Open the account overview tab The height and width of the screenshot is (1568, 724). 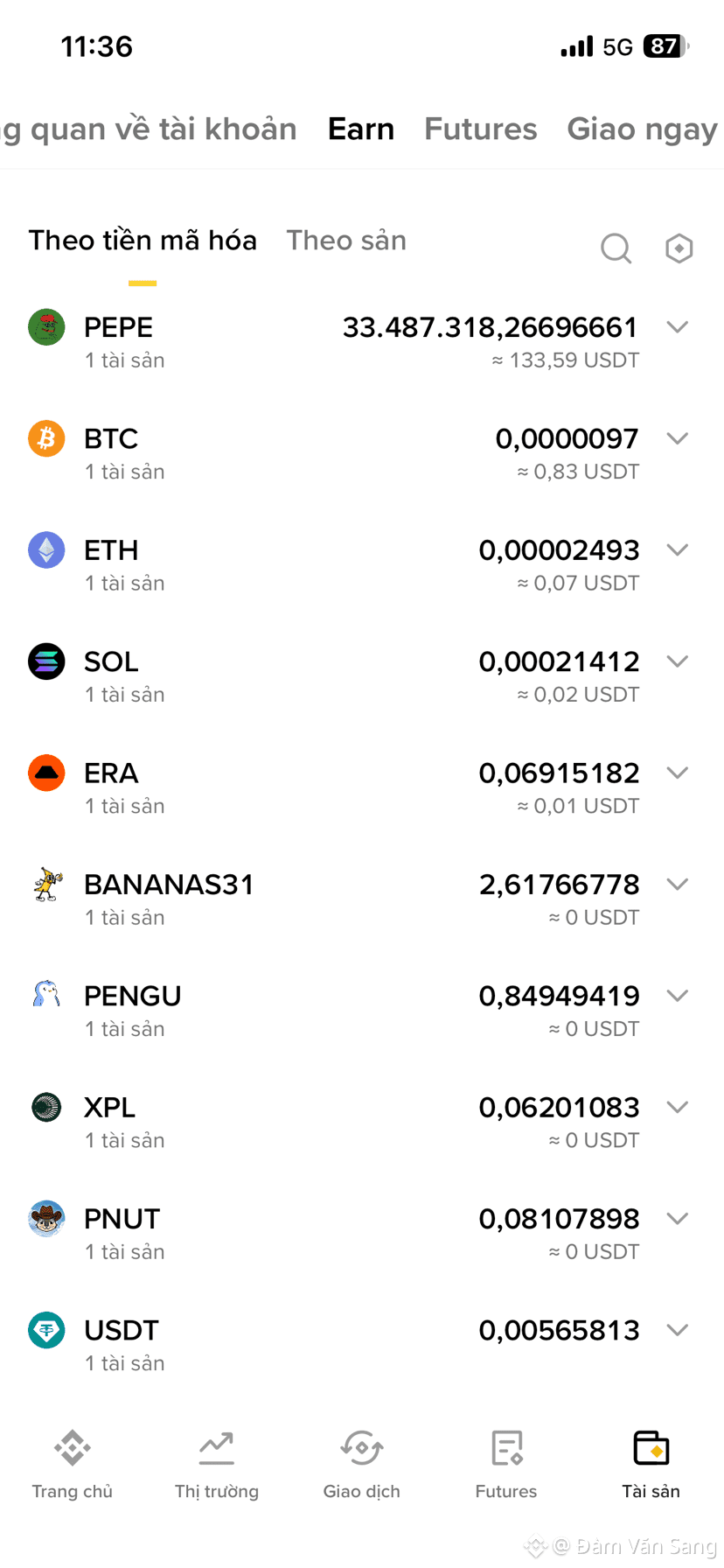point(149,129)
